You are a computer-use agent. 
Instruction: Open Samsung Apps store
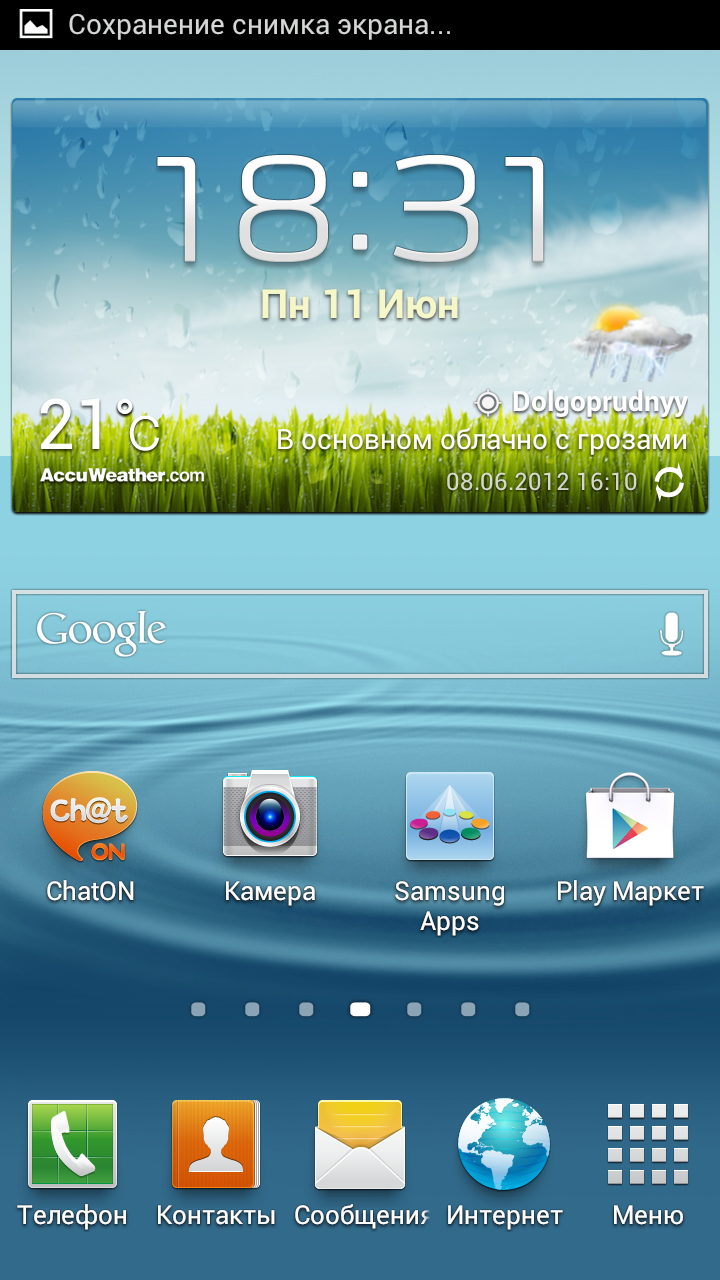click(450, 817)
